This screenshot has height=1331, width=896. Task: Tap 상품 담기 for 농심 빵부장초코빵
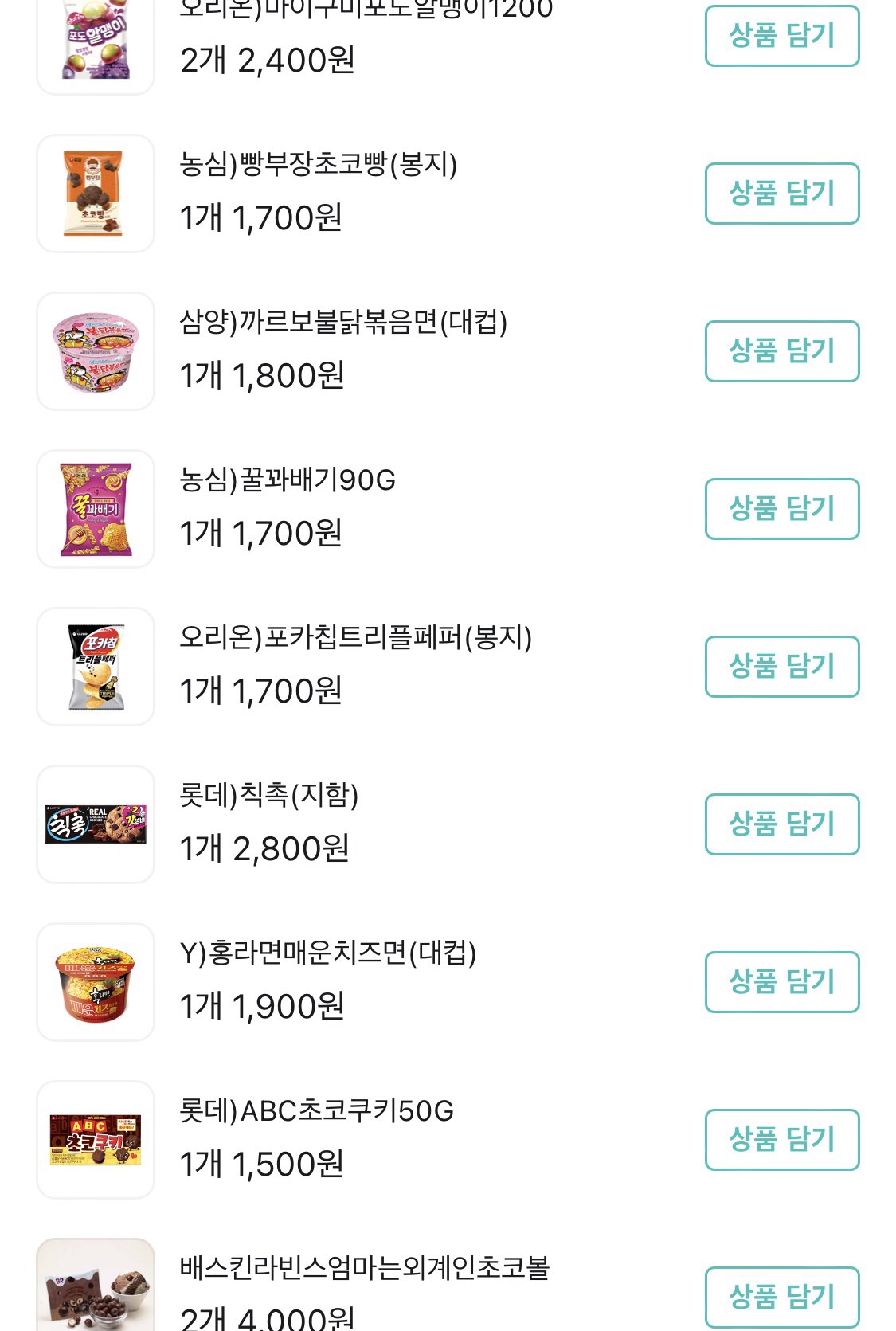[781, 194]
